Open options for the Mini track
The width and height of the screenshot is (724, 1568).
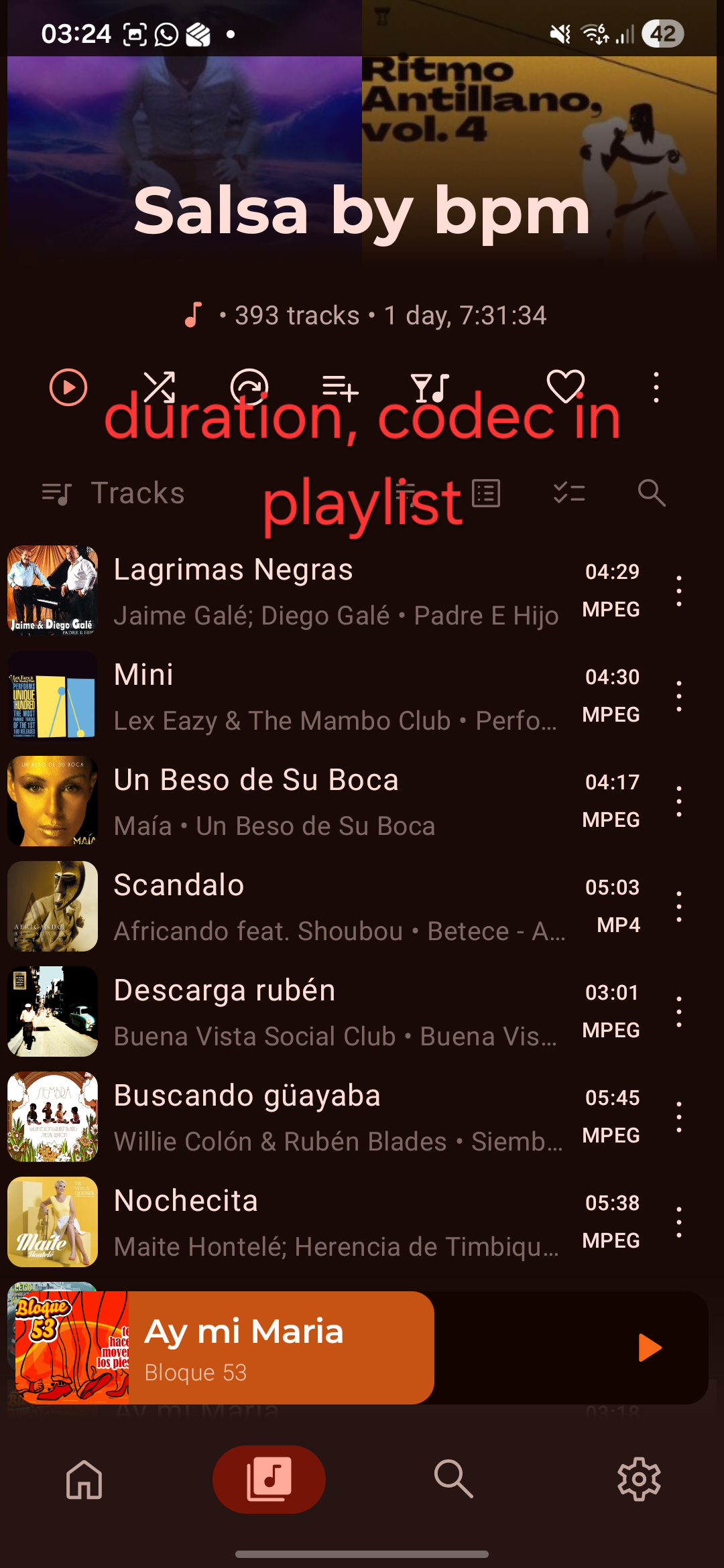pos(679,696)
